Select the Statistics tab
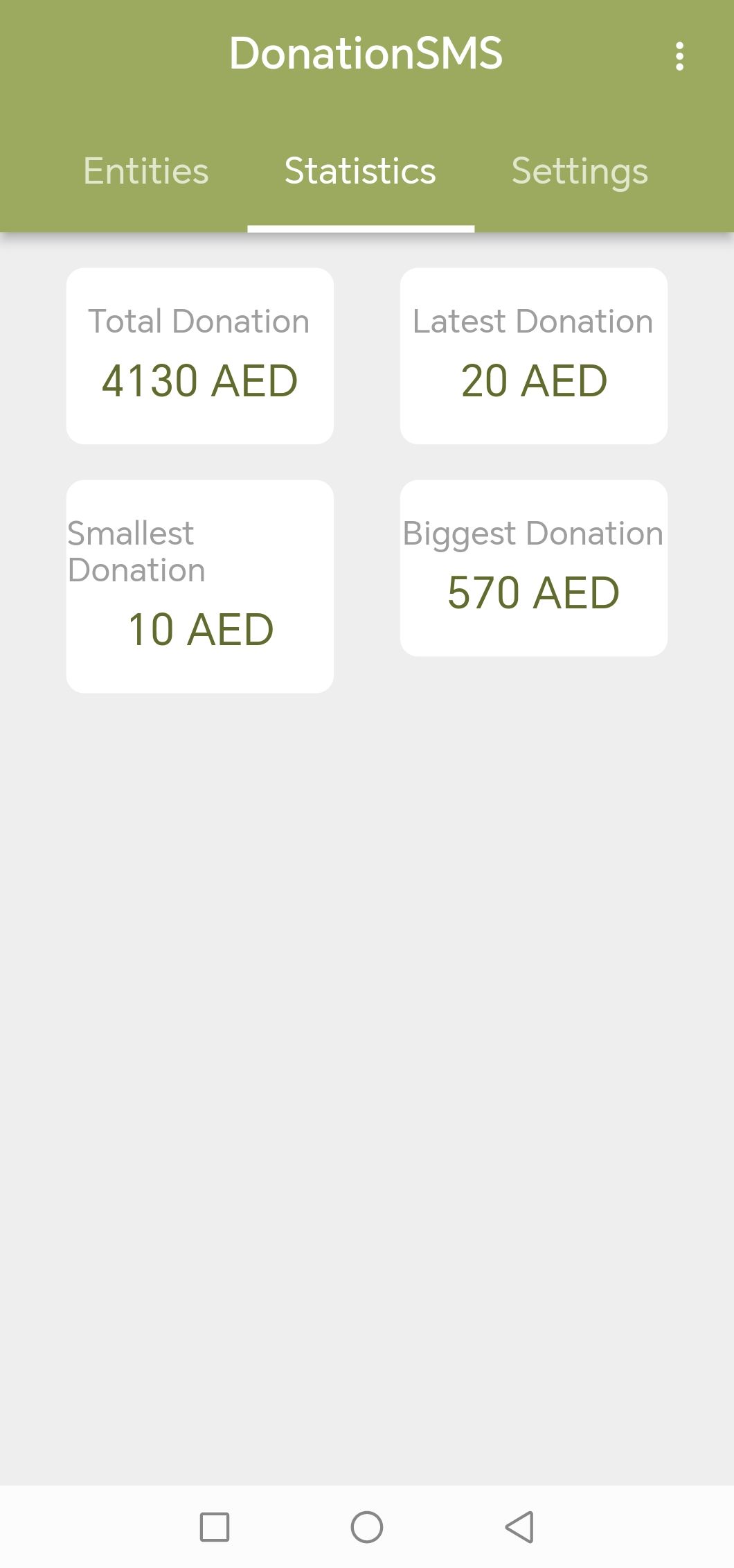 coord(360,171)
